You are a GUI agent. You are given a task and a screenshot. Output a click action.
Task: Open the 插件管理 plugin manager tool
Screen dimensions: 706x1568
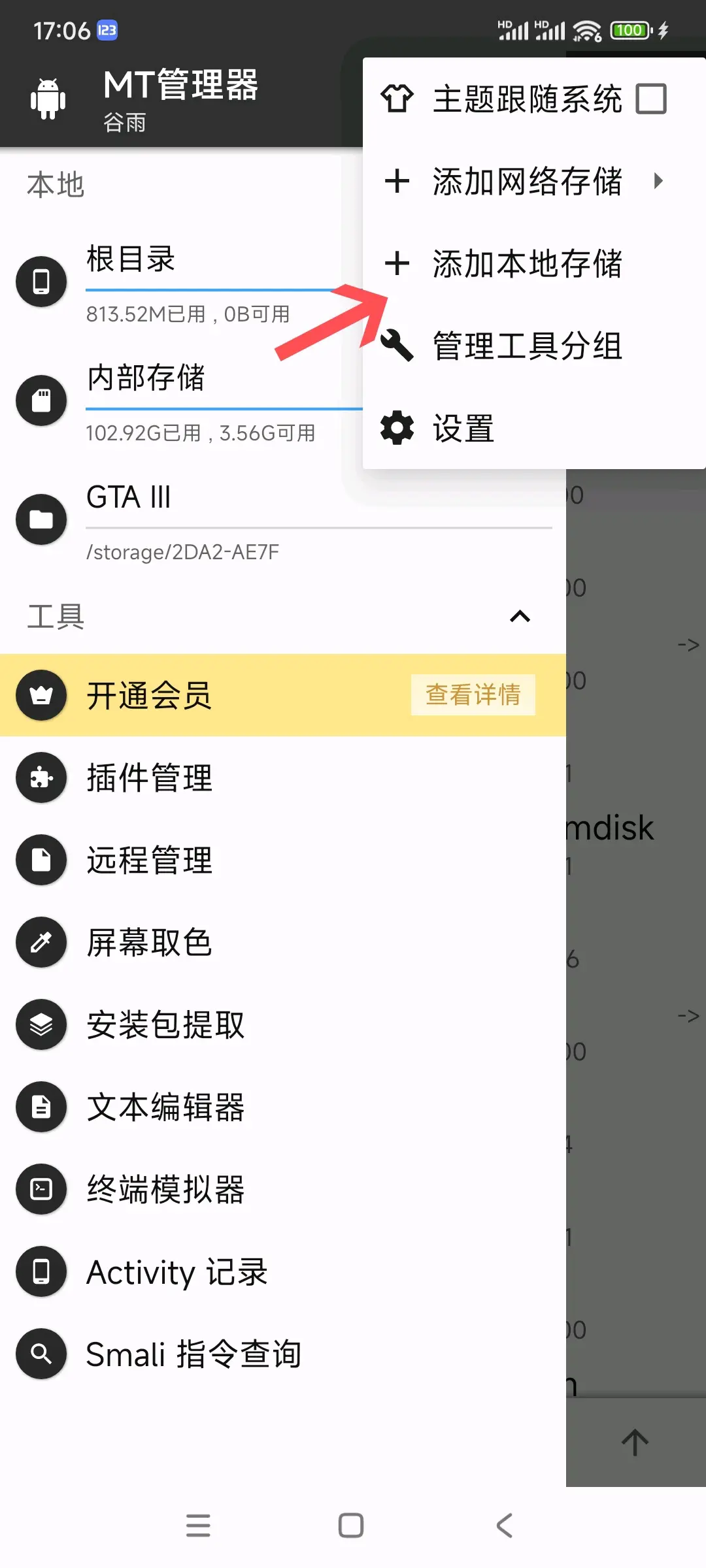pyautogui.click(x=150, y=777)
